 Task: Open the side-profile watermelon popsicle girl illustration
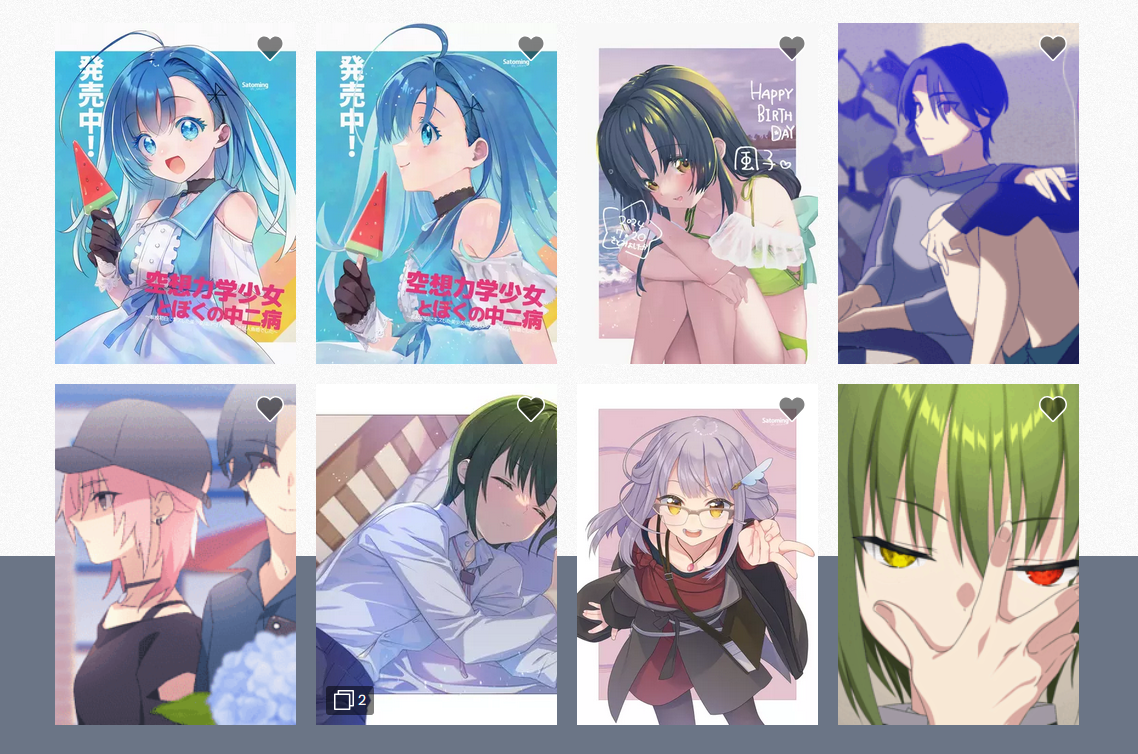pyautogui.click(x=436, y=220)
